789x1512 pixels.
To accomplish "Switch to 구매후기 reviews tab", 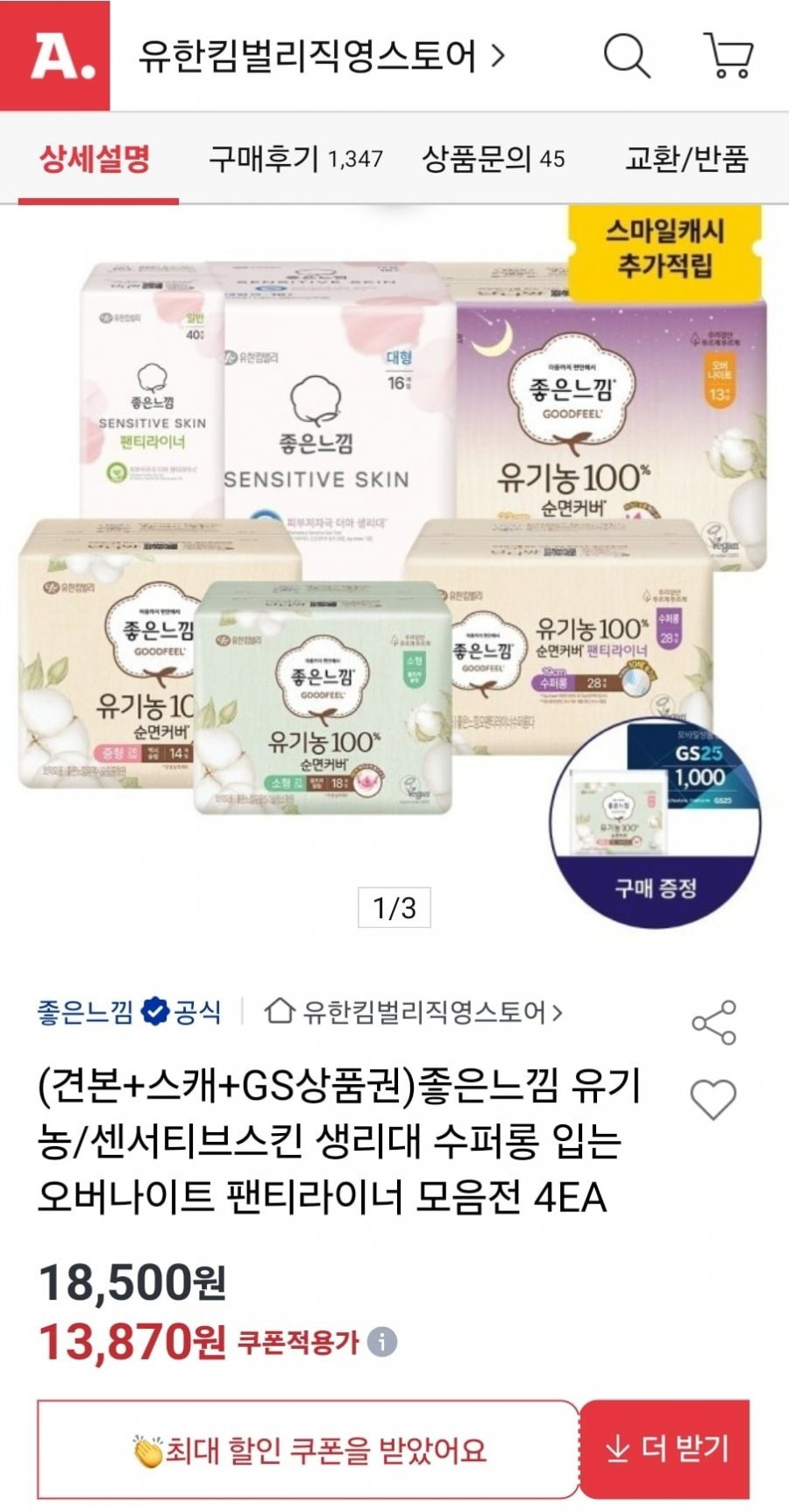I will coord(295,159).
